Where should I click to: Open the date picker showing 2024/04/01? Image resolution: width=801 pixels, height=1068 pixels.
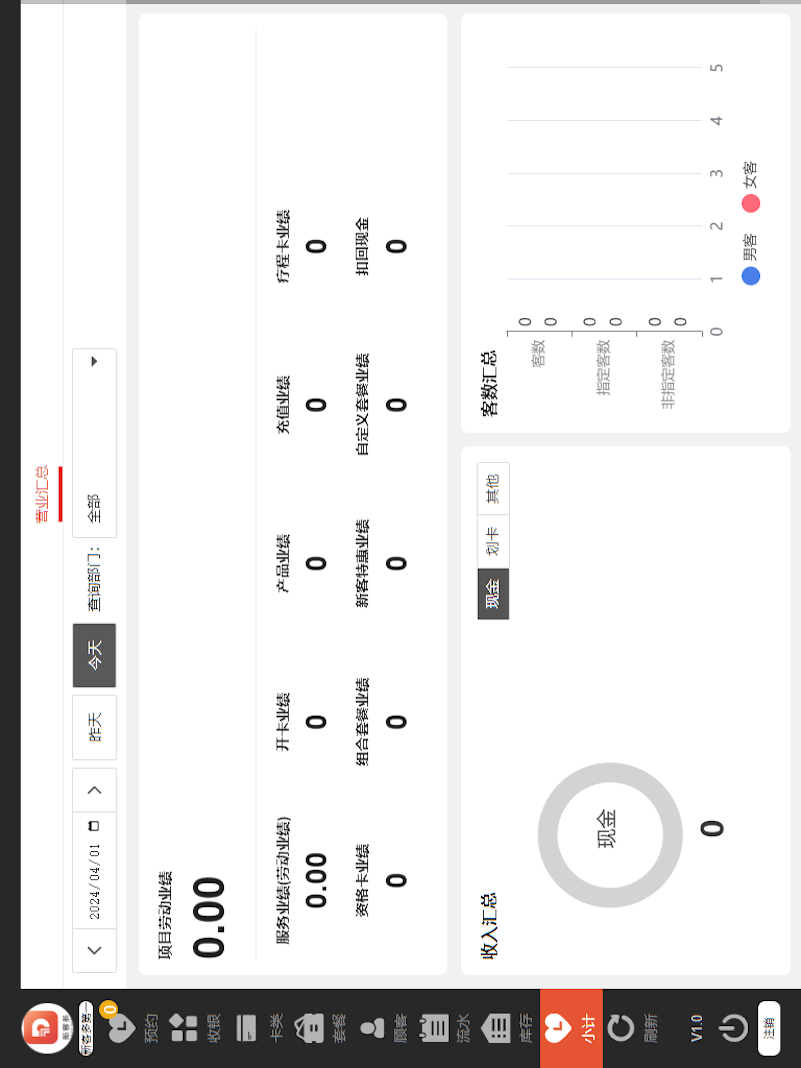pyautogui.click(x=94, y=868)
